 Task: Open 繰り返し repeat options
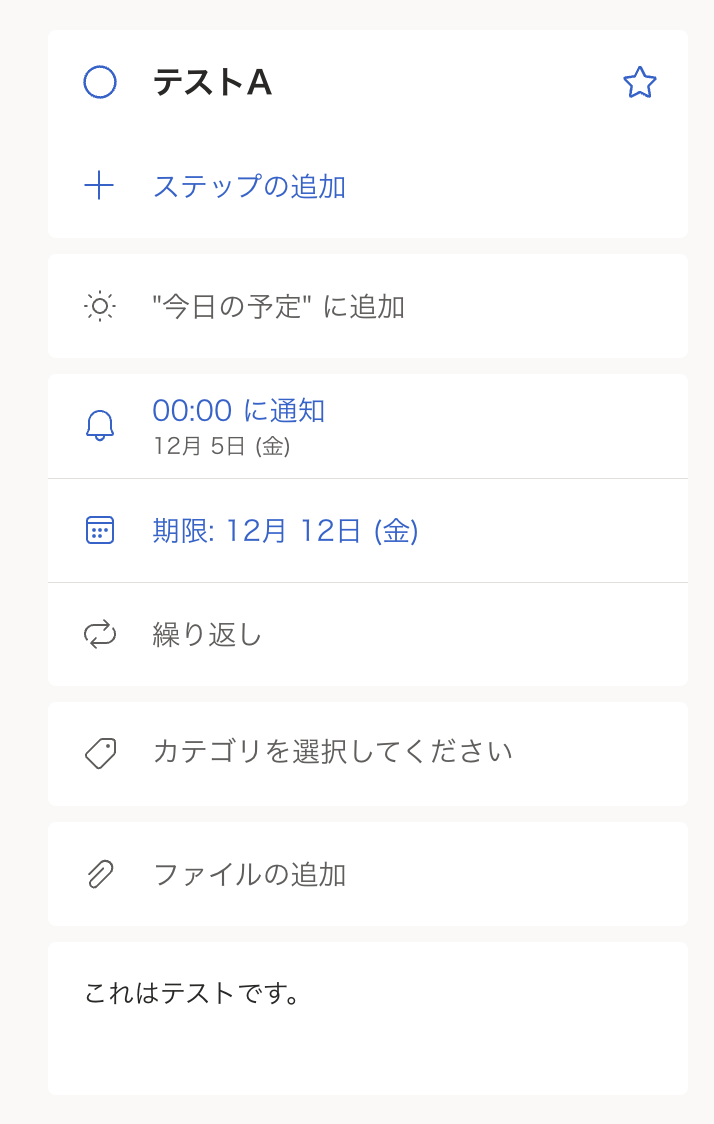(207, 634)
